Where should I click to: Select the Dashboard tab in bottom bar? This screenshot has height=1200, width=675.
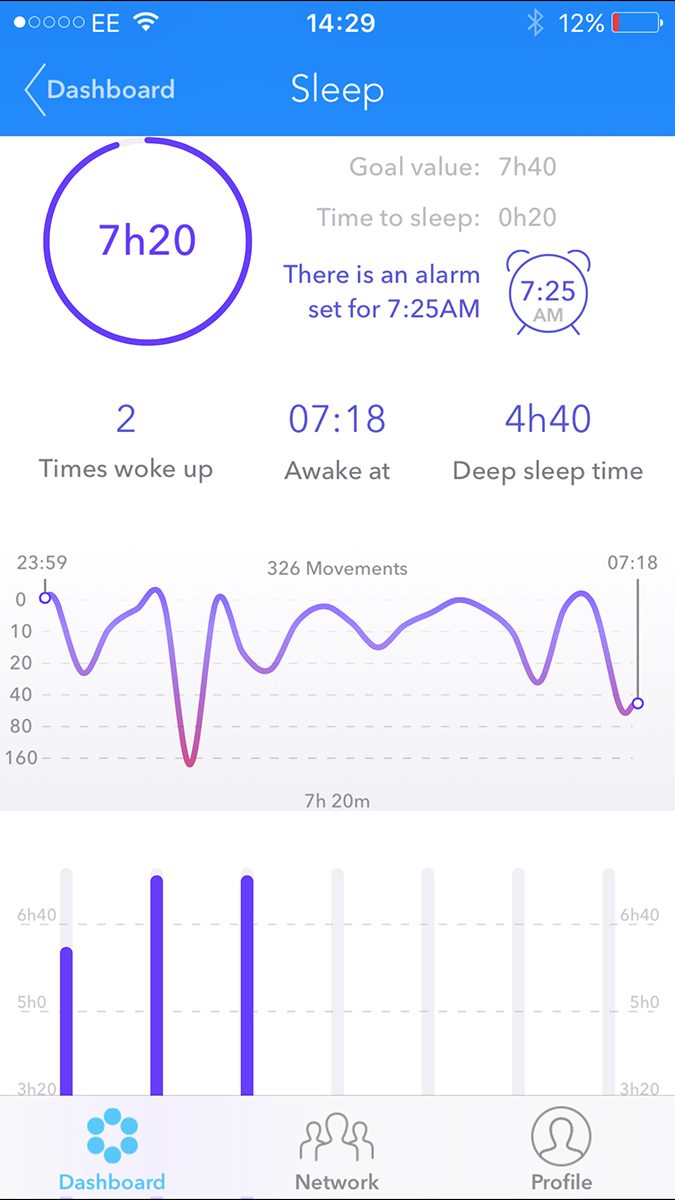click(x=112, y=1150)
